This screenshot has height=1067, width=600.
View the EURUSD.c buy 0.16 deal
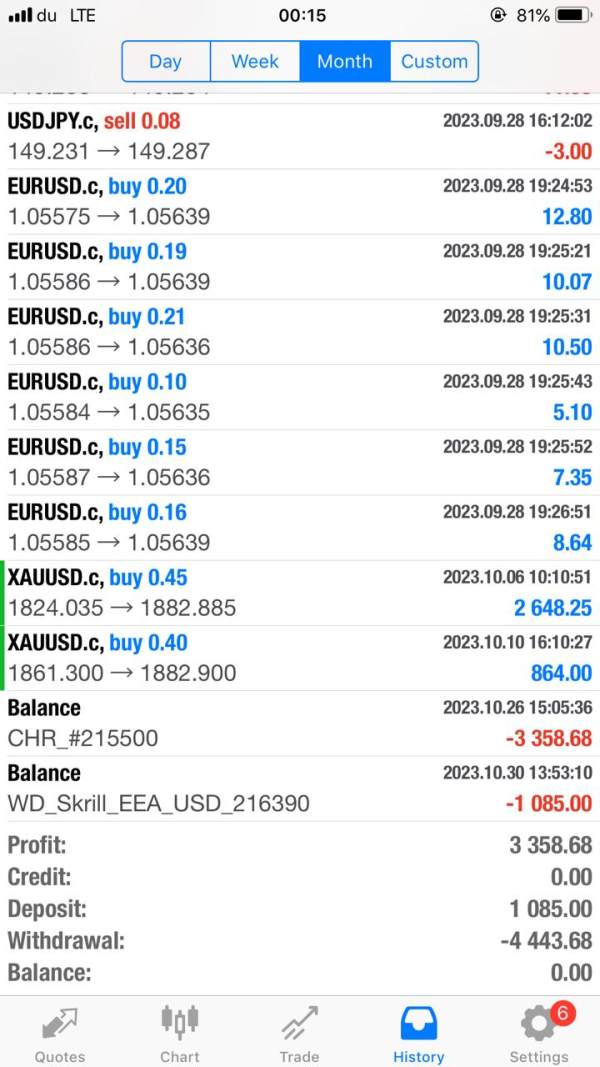click(300, 528)
